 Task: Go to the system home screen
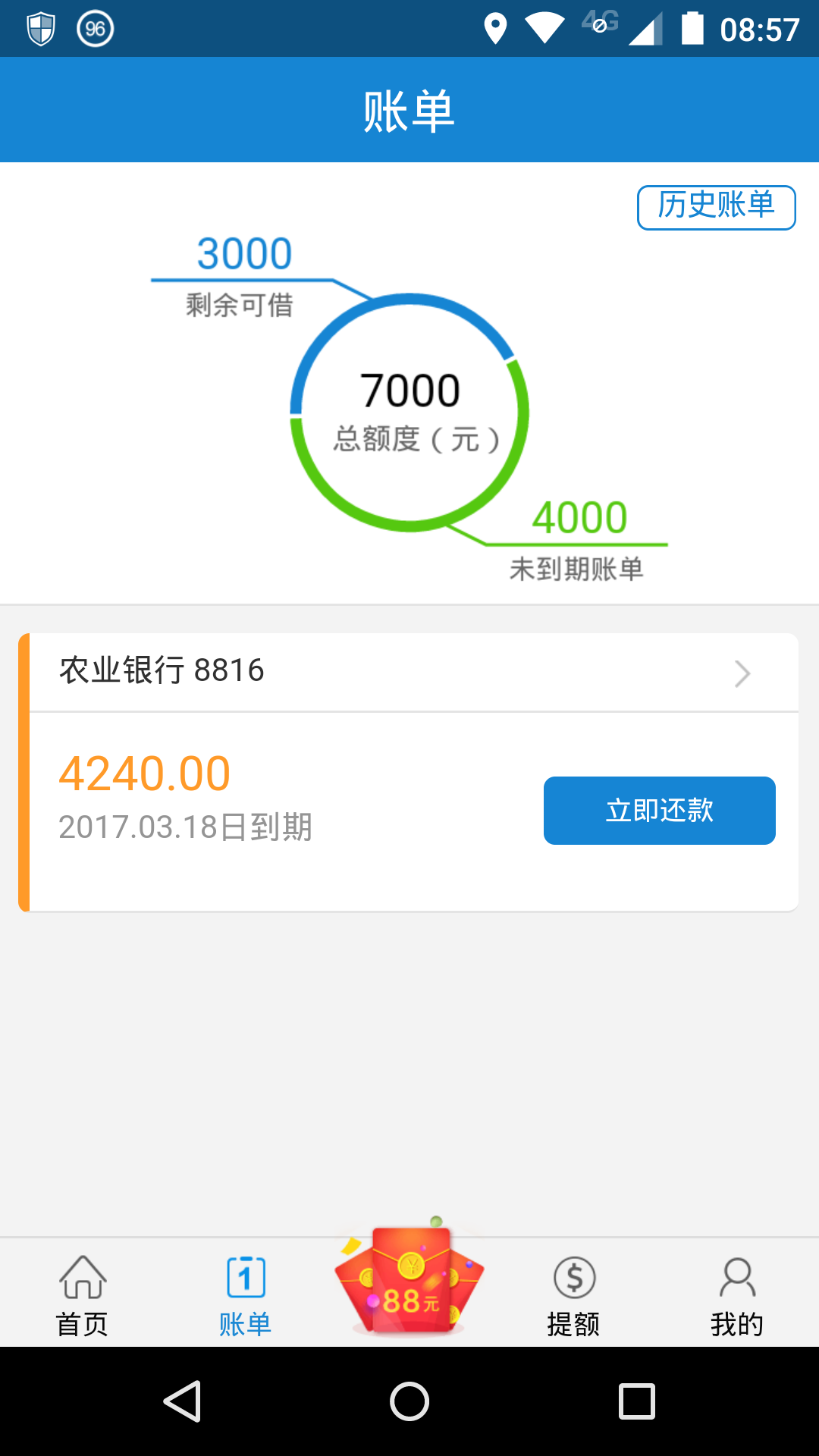tap(409, 1401)
